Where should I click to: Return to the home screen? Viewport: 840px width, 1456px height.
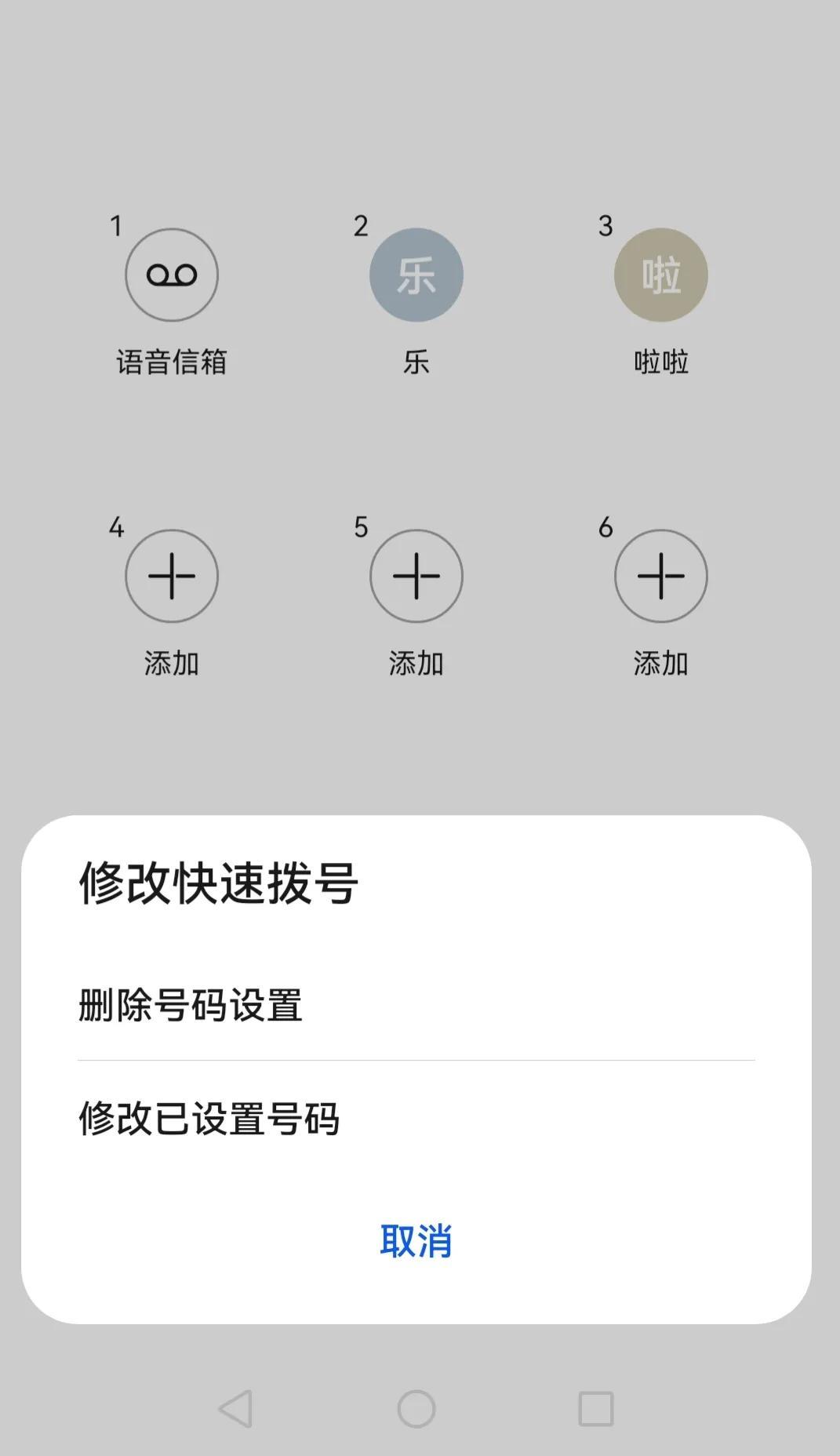(x=416, y=1409)
